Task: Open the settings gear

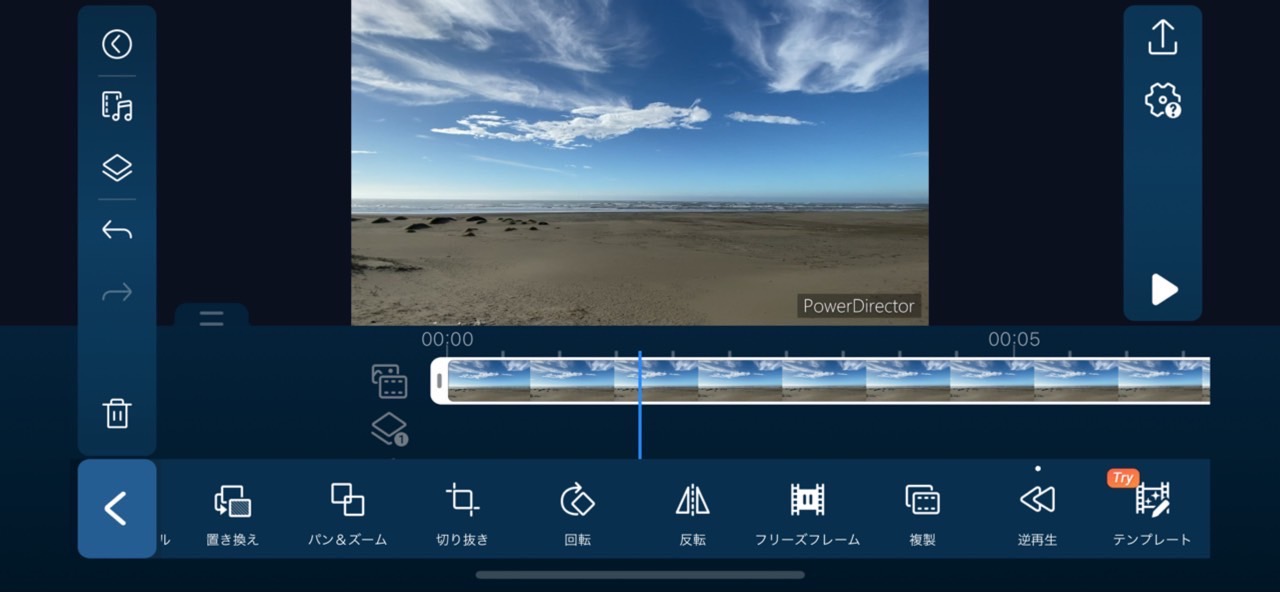Action: [1162, 101]
